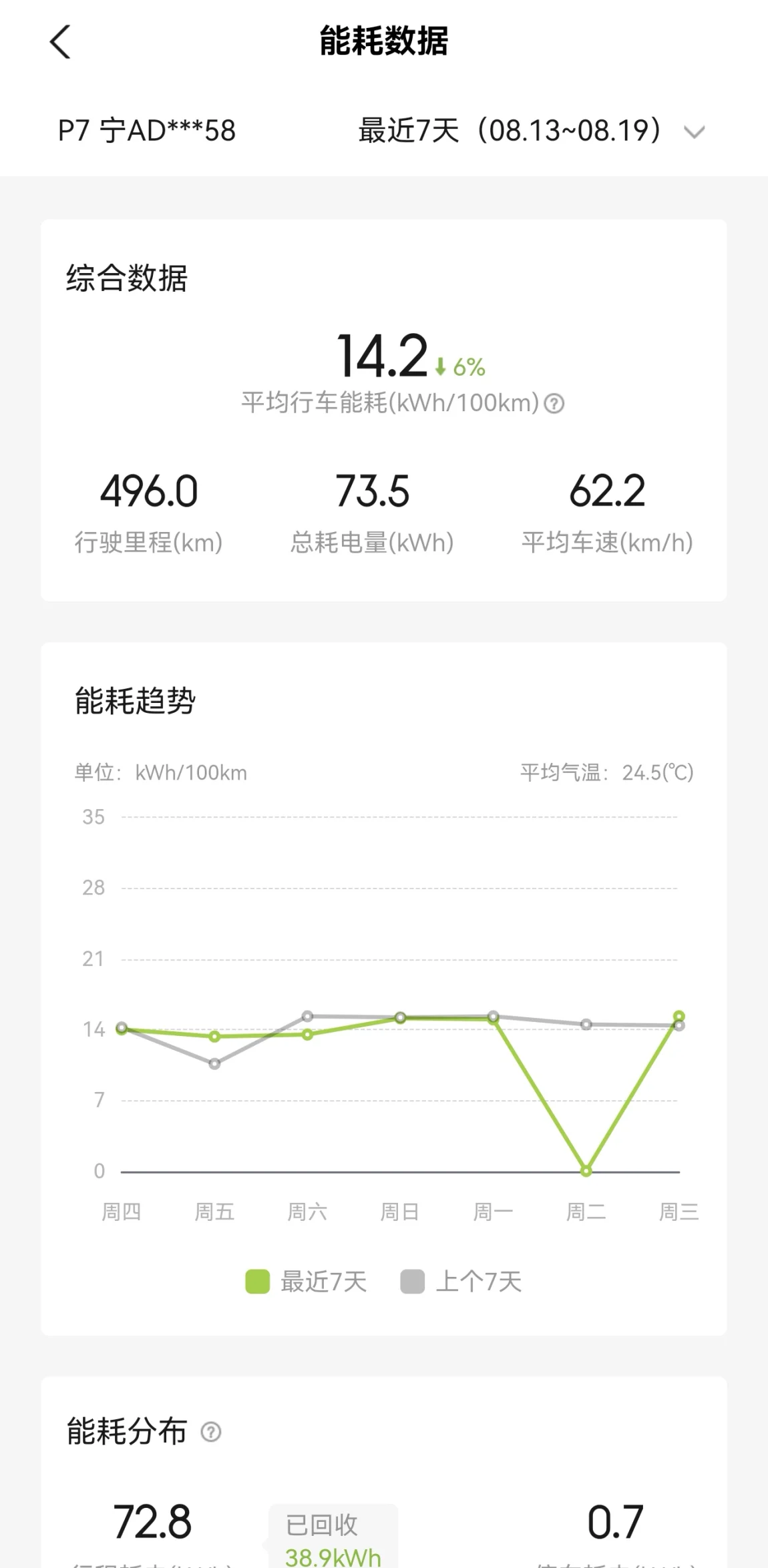This screenshot has width=768, height=1568.
Task: Go back using the top-left arrow
Action: [60, 42]
